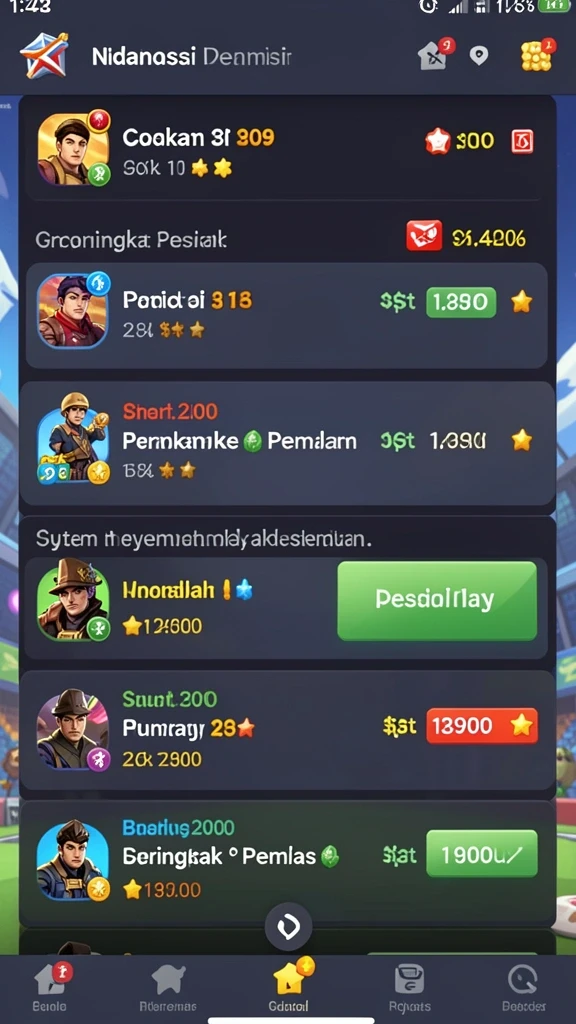Open the house icon with red badge

pos(435,55)
